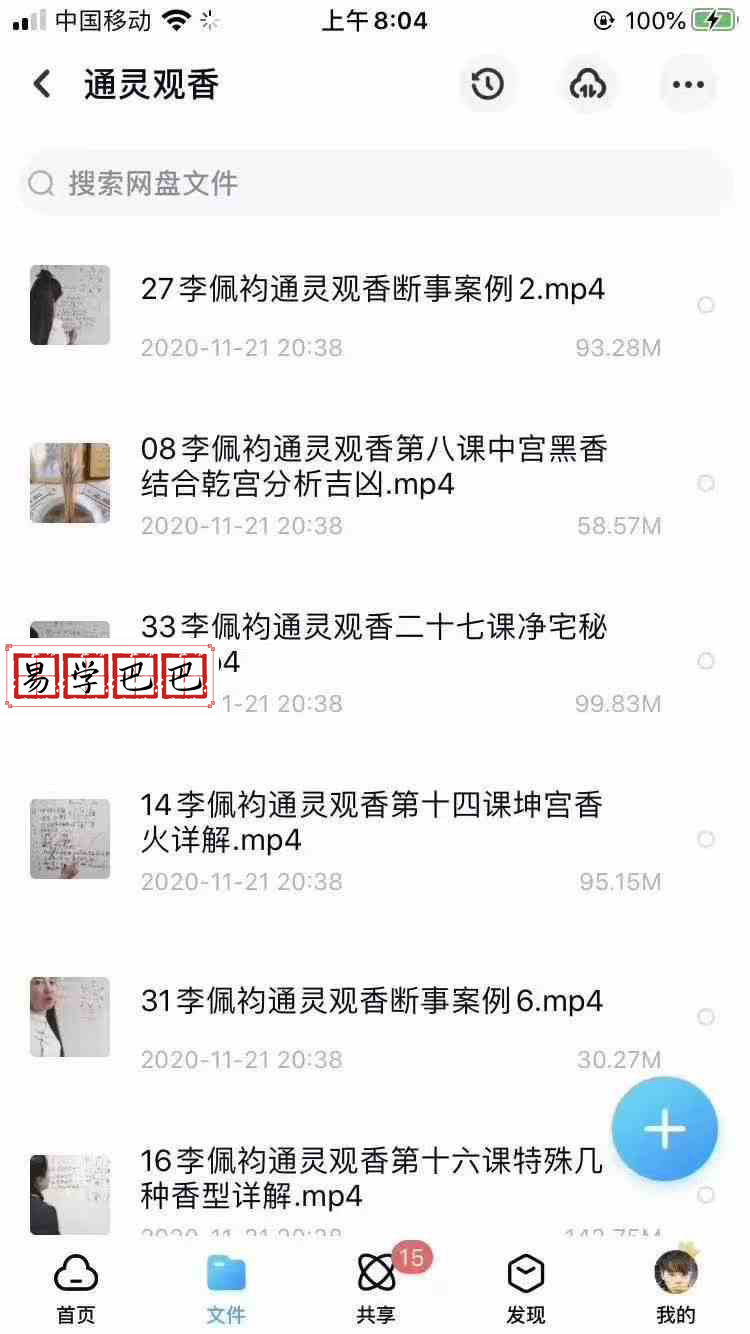Select the checkbox for 第八课中宫黑香 file
Image resolution: width=750 pixels, height=1334 pixels.
pyautogui.click(x=706, y=483)
